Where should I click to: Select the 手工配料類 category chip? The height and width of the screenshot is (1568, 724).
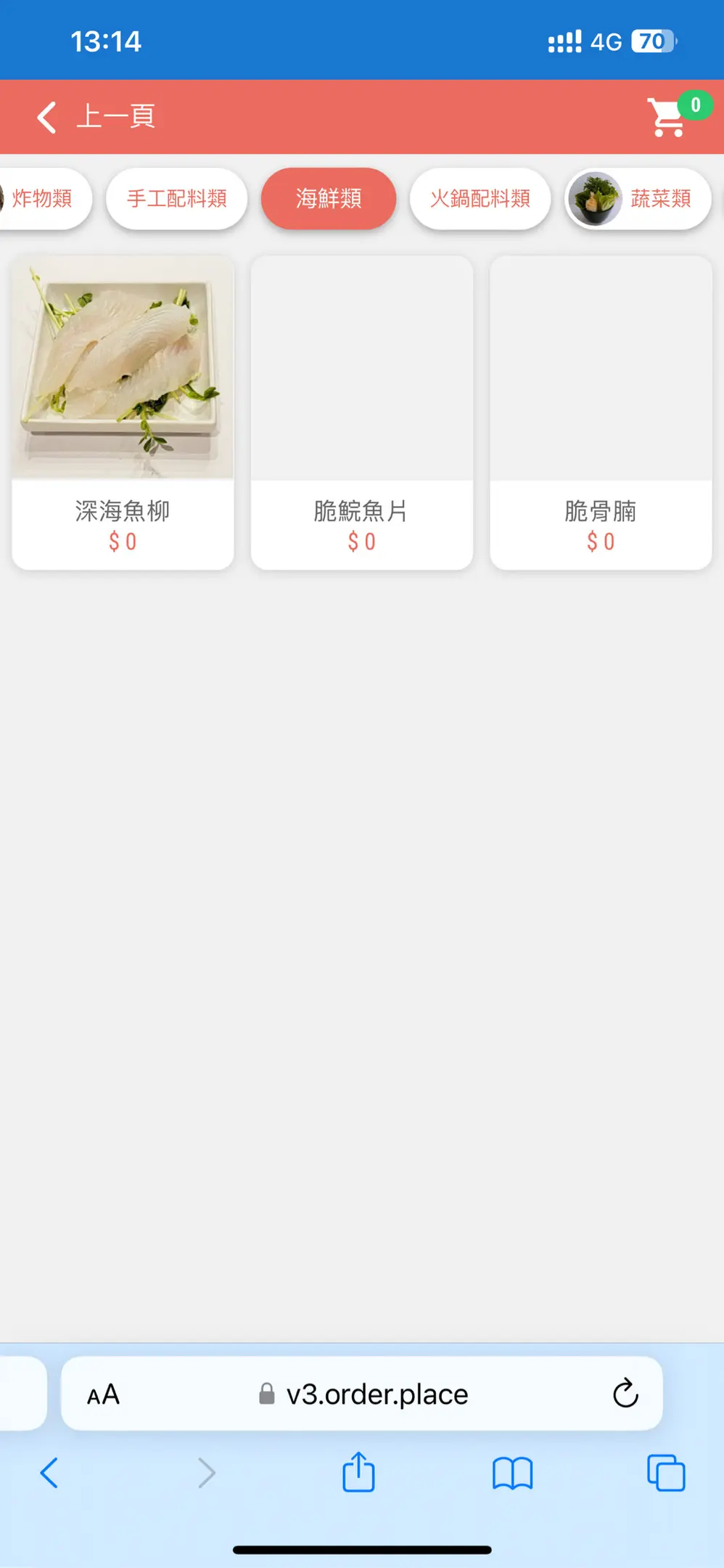[177, 198]
